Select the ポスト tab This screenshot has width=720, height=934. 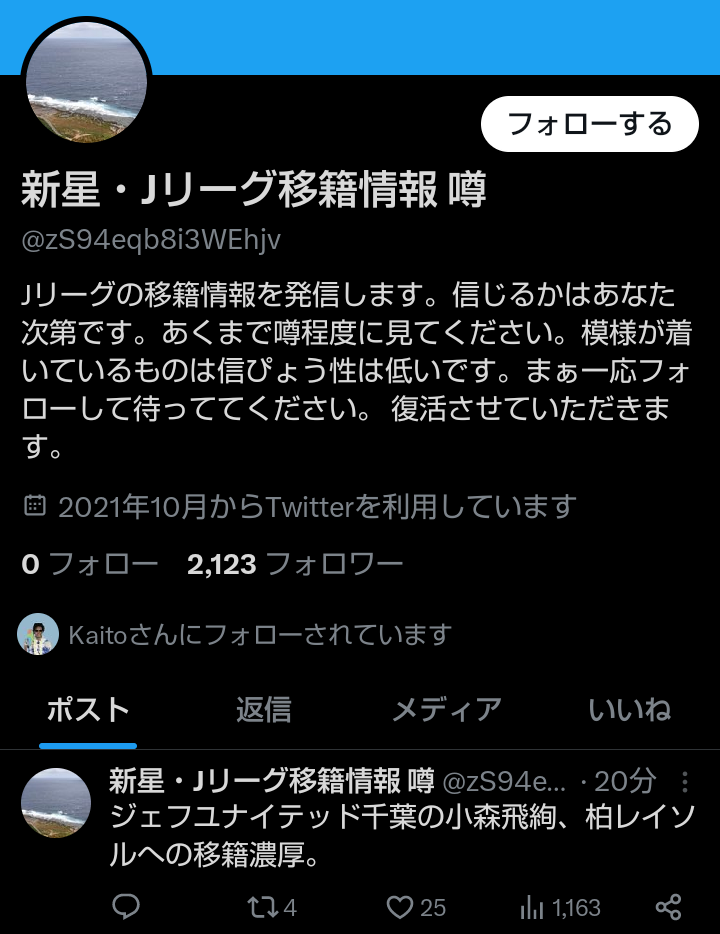point(88,710)
